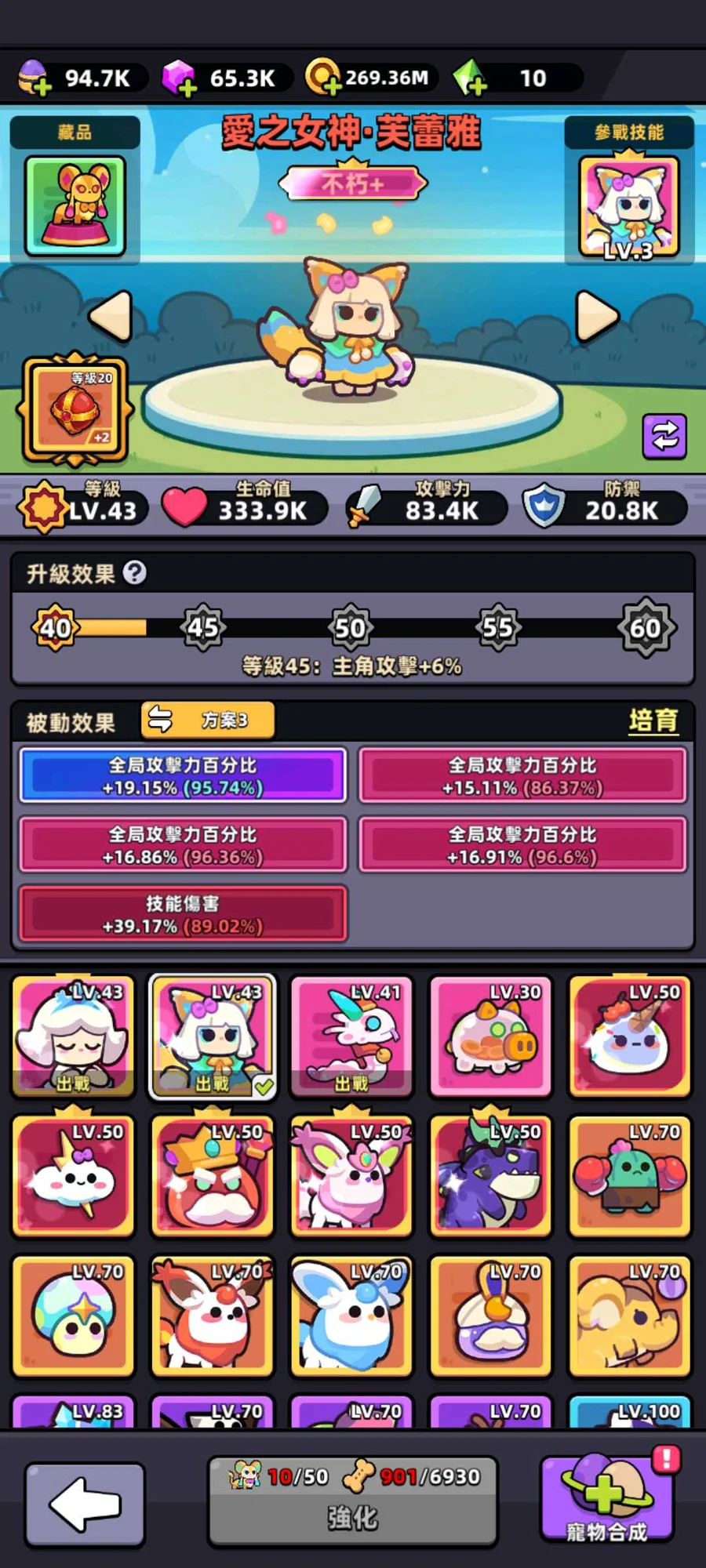Choose the LV.70 cactus boxer pet
This screenshot has height=1568, width=706.
629,1176
